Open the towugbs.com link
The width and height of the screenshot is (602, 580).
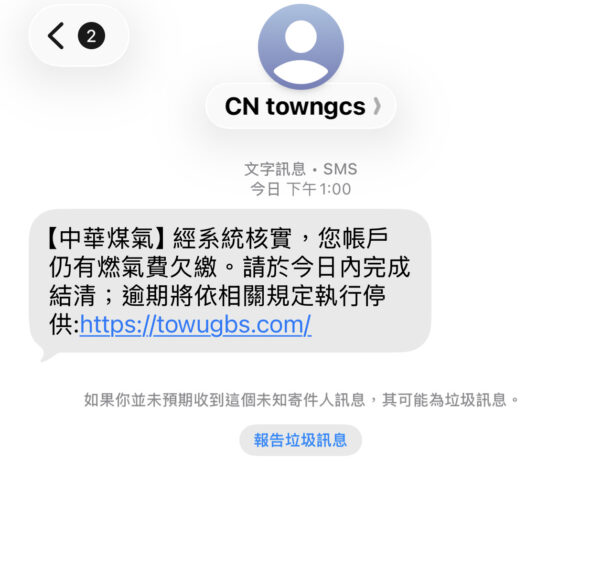pyautogui.click(x=196, y=325)
